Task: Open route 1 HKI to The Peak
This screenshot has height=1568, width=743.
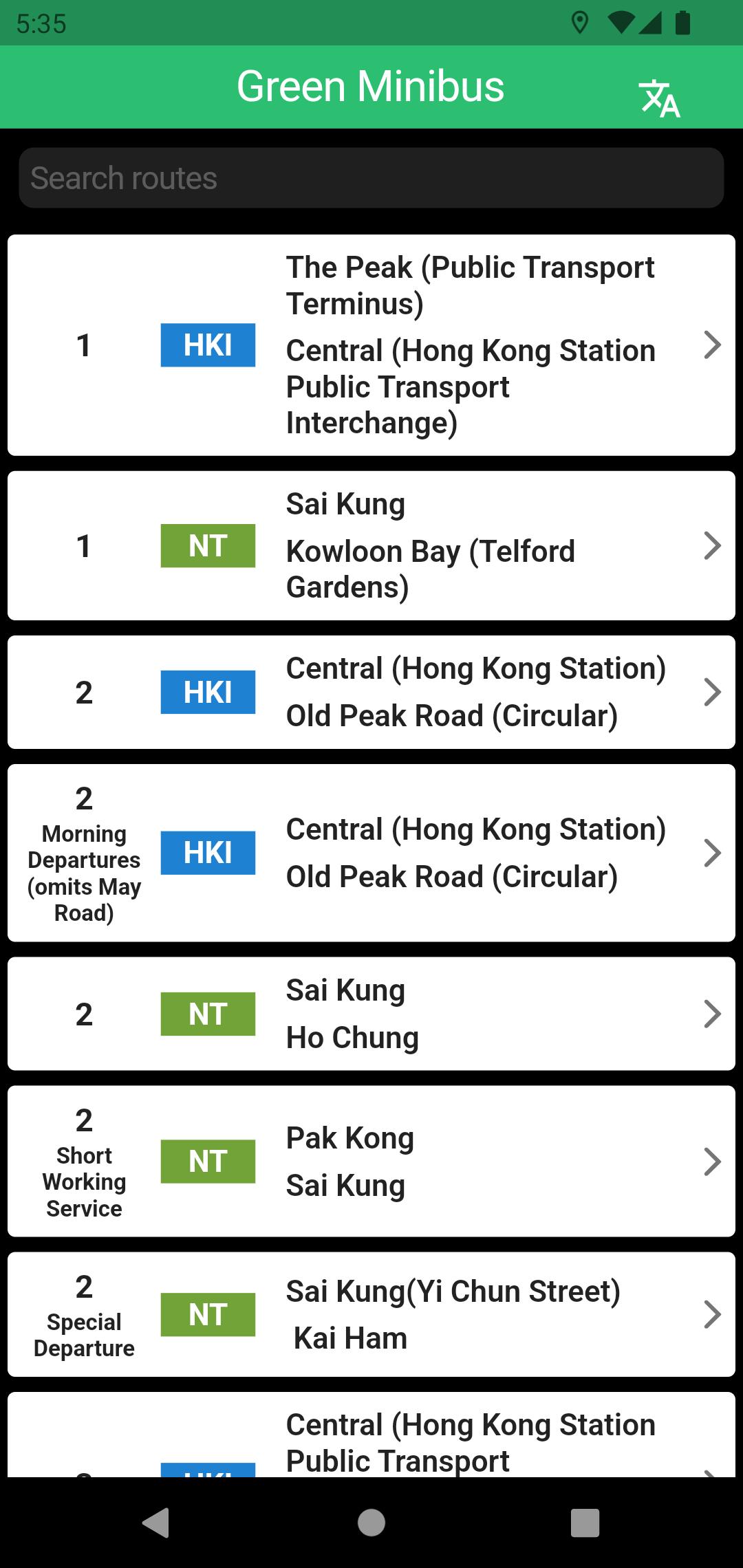Action: pos(371,345)
